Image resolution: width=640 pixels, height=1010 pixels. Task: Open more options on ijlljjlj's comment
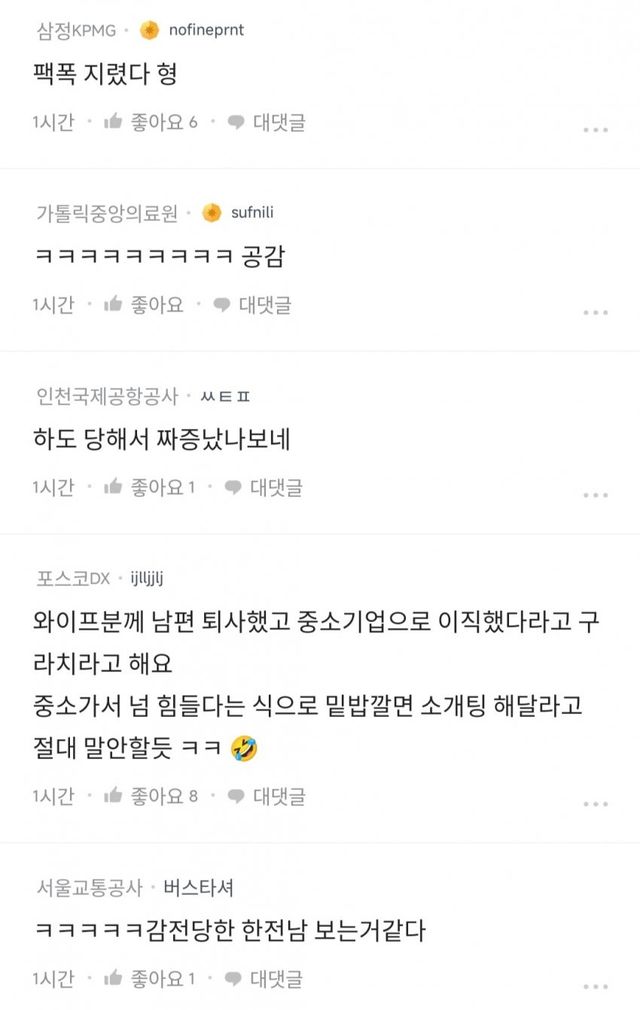[595, 804]
